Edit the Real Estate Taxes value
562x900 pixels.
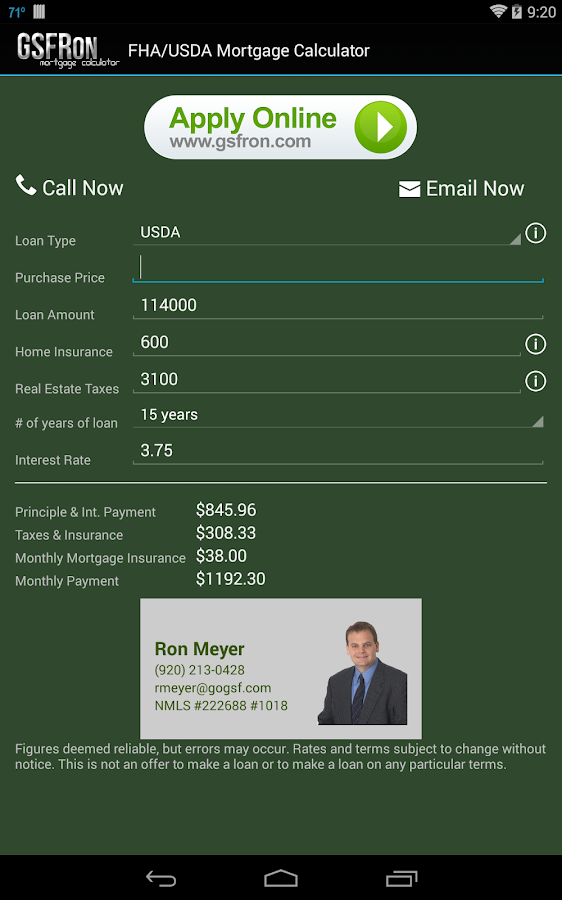coord(327,379)
